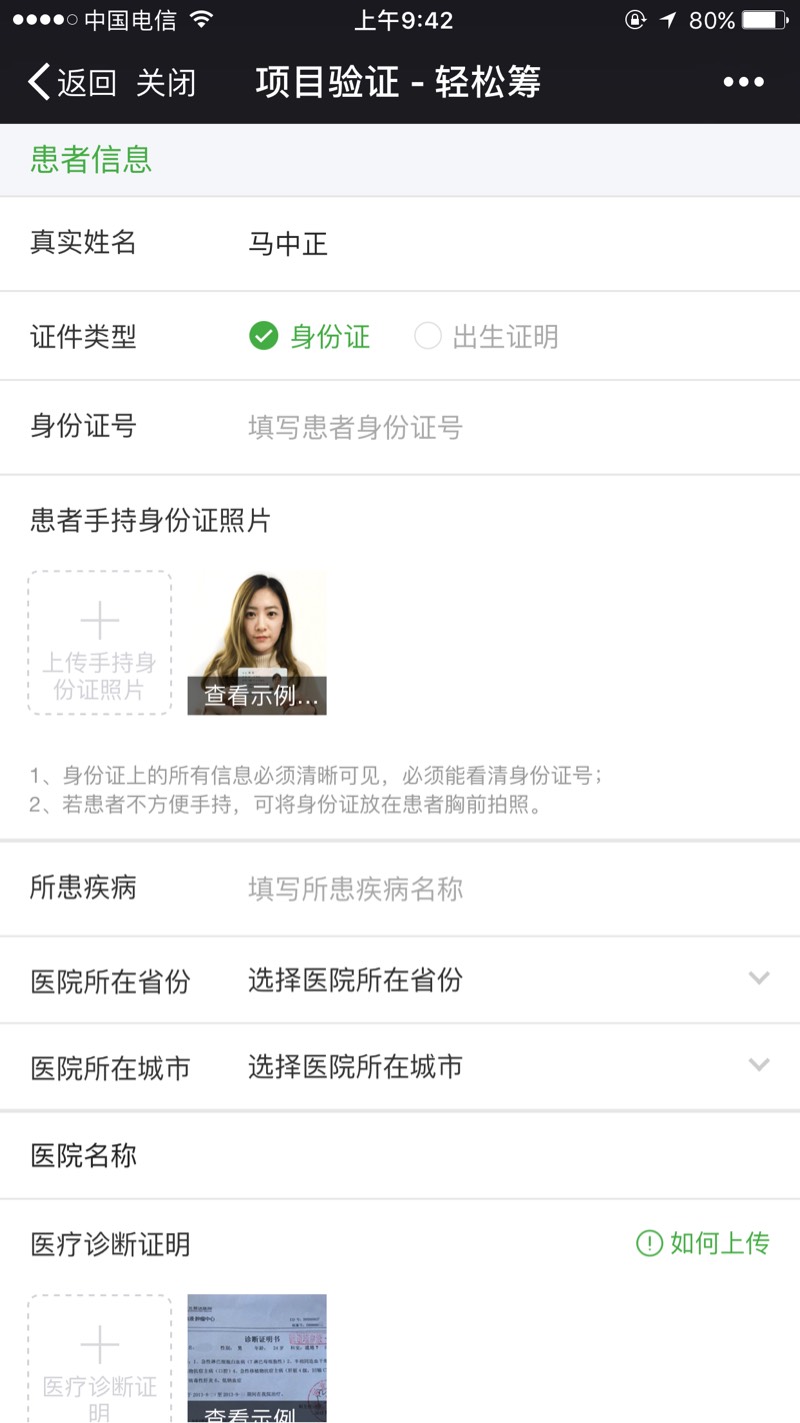The width and height of the screenshot is (800, 1423).
Task: Expand the 医院所在省份 dropdown
Action: click(500, 980)
